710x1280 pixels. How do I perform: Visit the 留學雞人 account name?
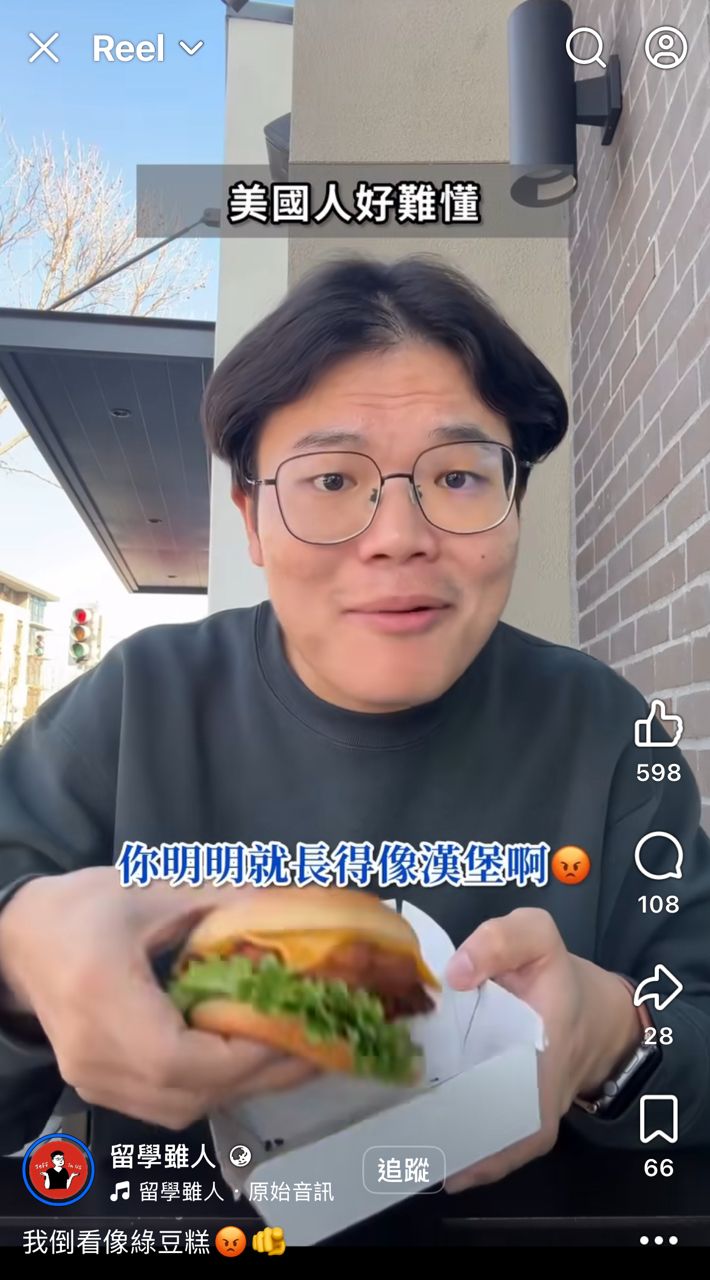tap(163, 1157)
